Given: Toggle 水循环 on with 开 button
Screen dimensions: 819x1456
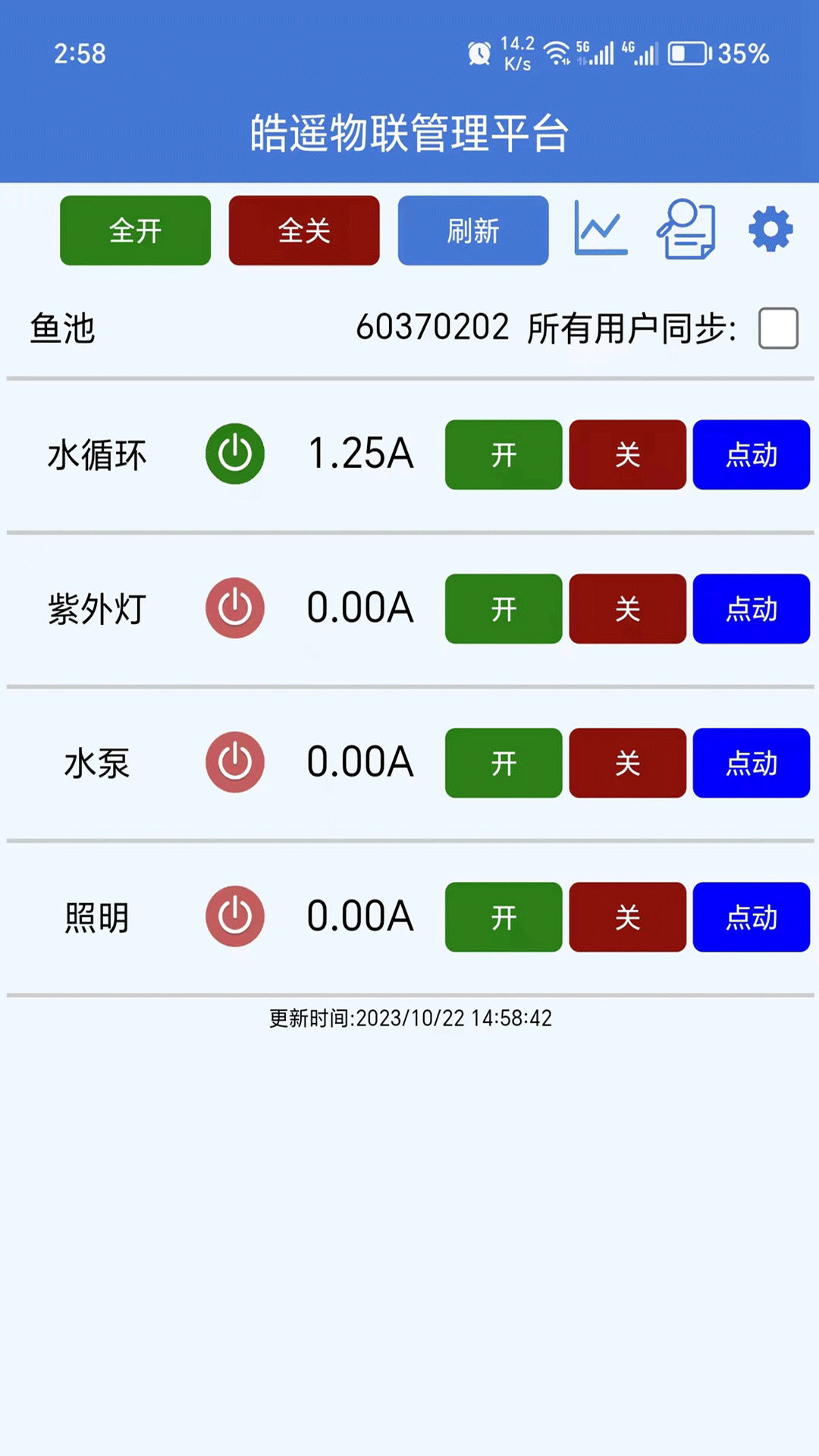Looking at the screenshot, I should [x=503, y=454].
